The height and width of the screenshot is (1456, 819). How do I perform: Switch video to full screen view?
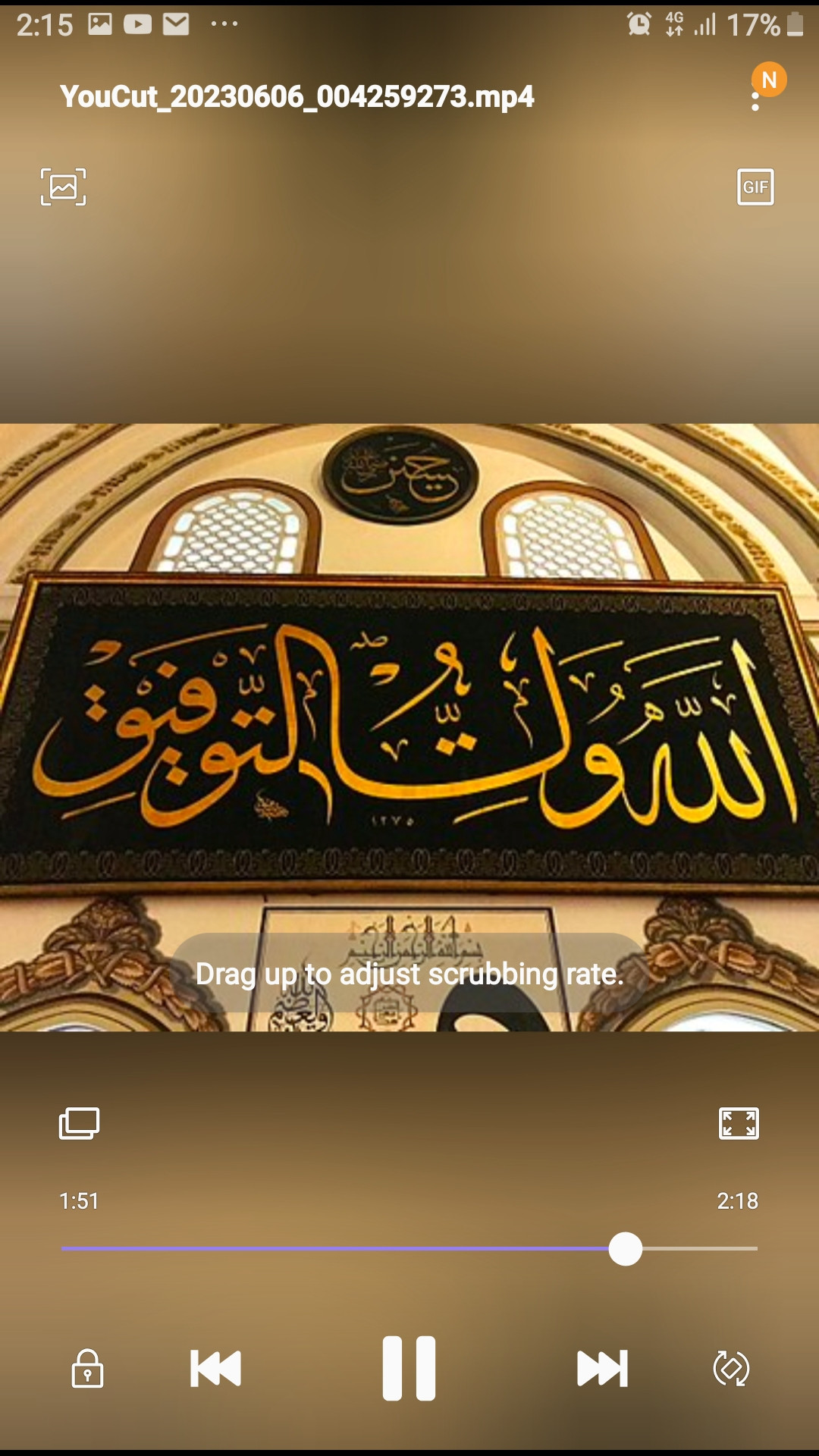[739, 1123]
